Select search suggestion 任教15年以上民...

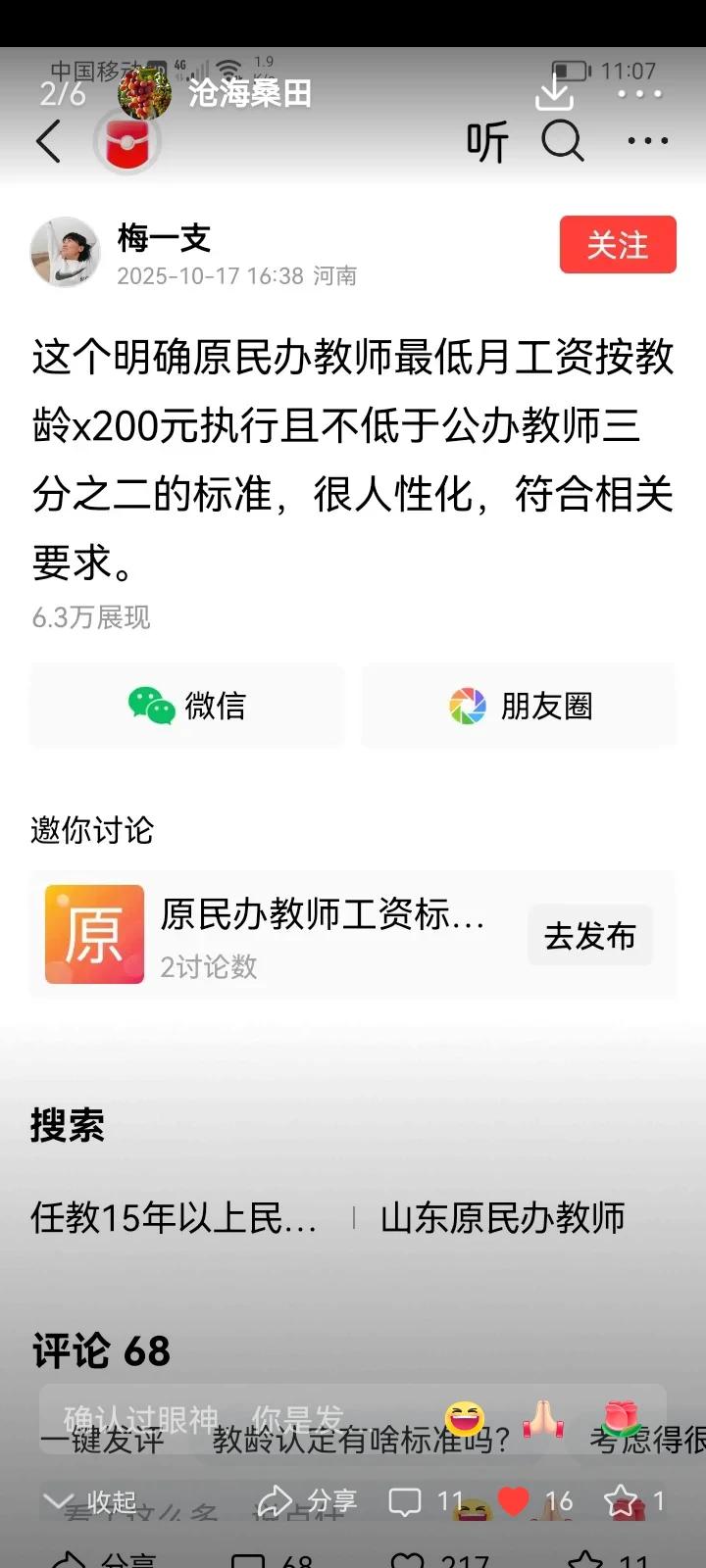pos(172,1220)
